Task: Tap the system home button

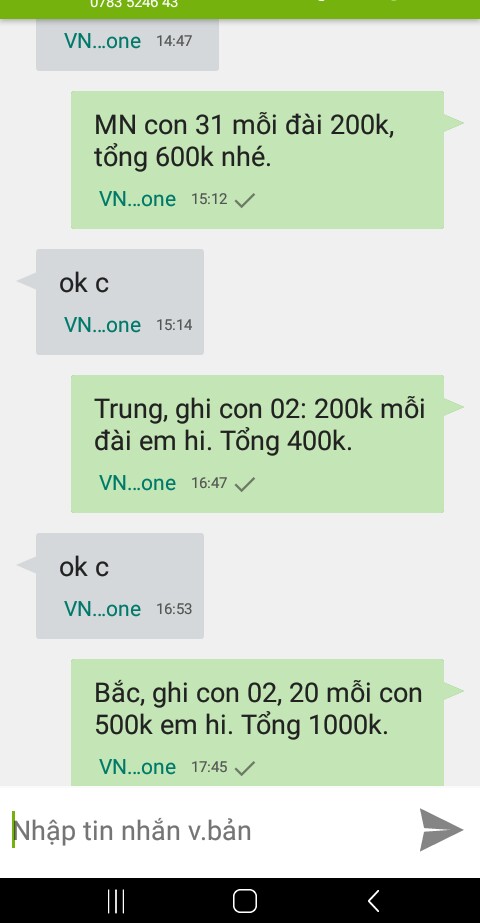Action: coord(244,901)
